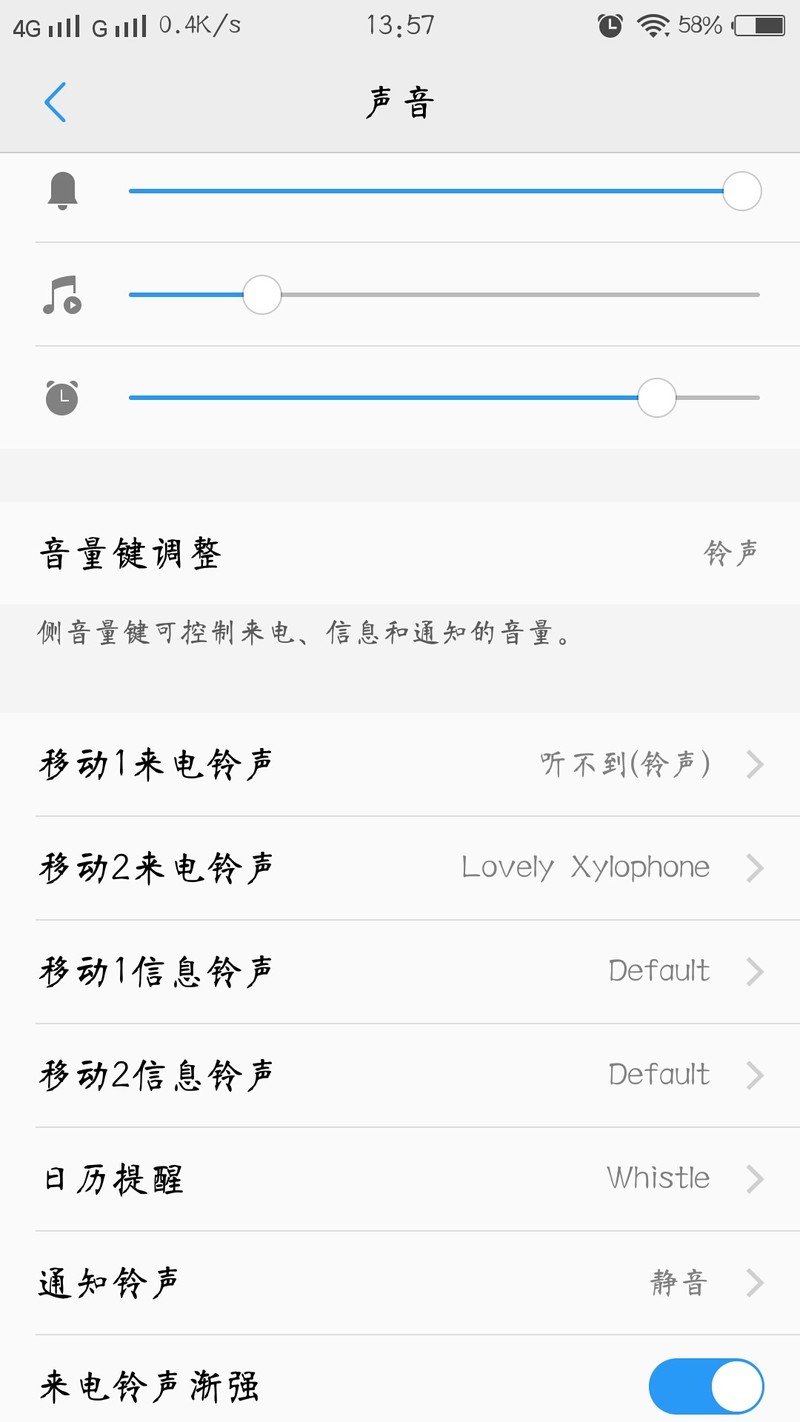Turn off 来电铃声渐强 switch
The image size is (800, 1422).
pyautogui.click(x=706, y=1387)
